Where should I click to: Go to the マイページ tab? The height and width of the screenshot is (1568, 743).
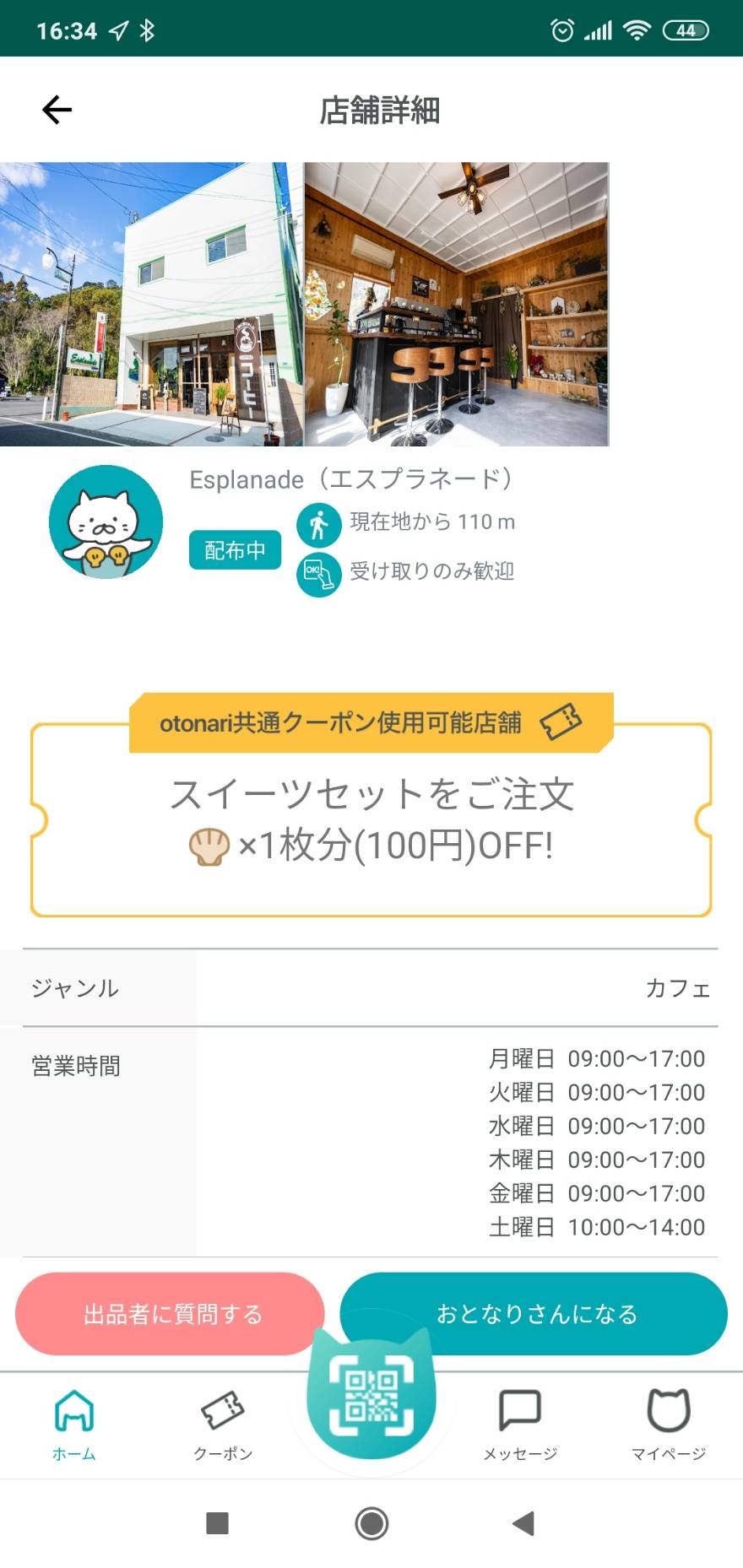pos(669,1425)
